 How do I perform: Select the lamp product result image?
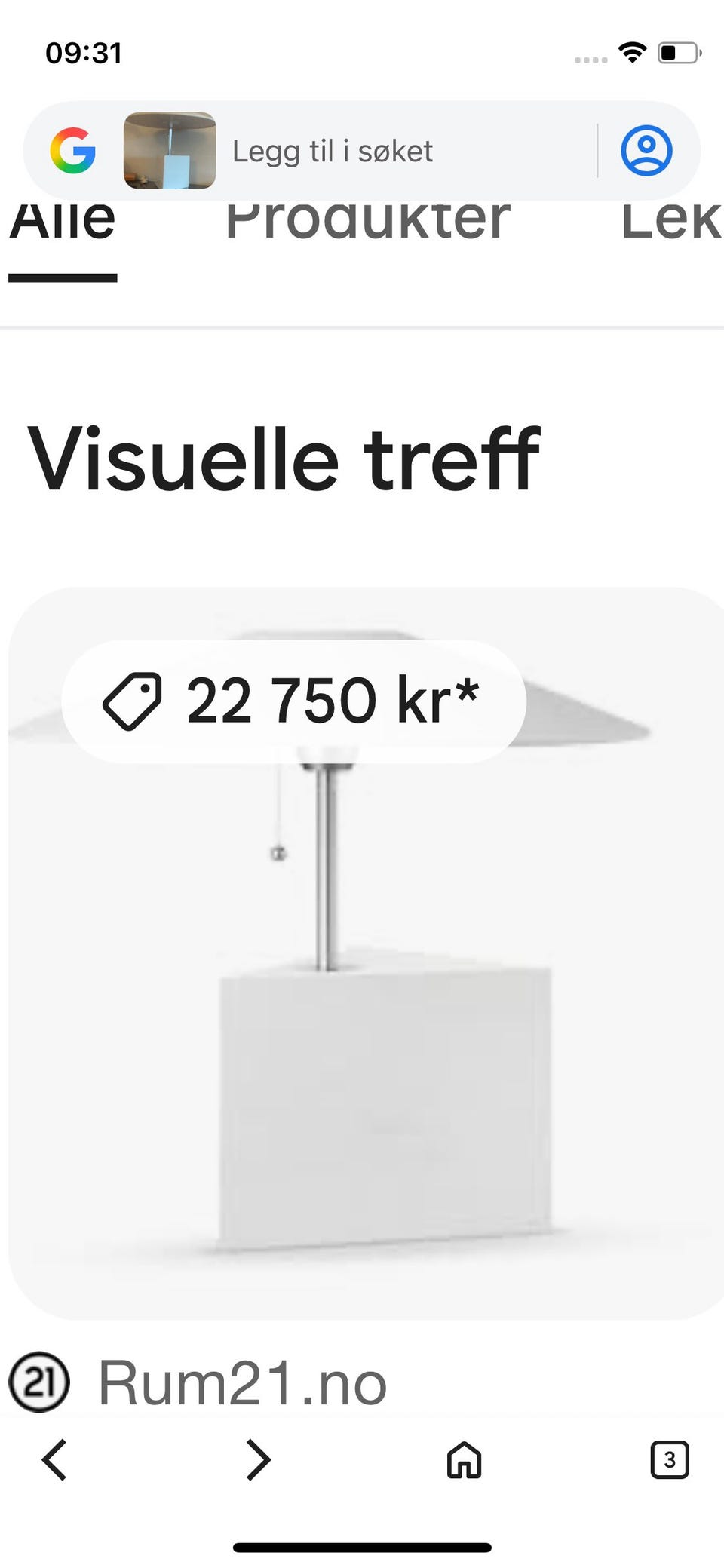[362, 1018]
